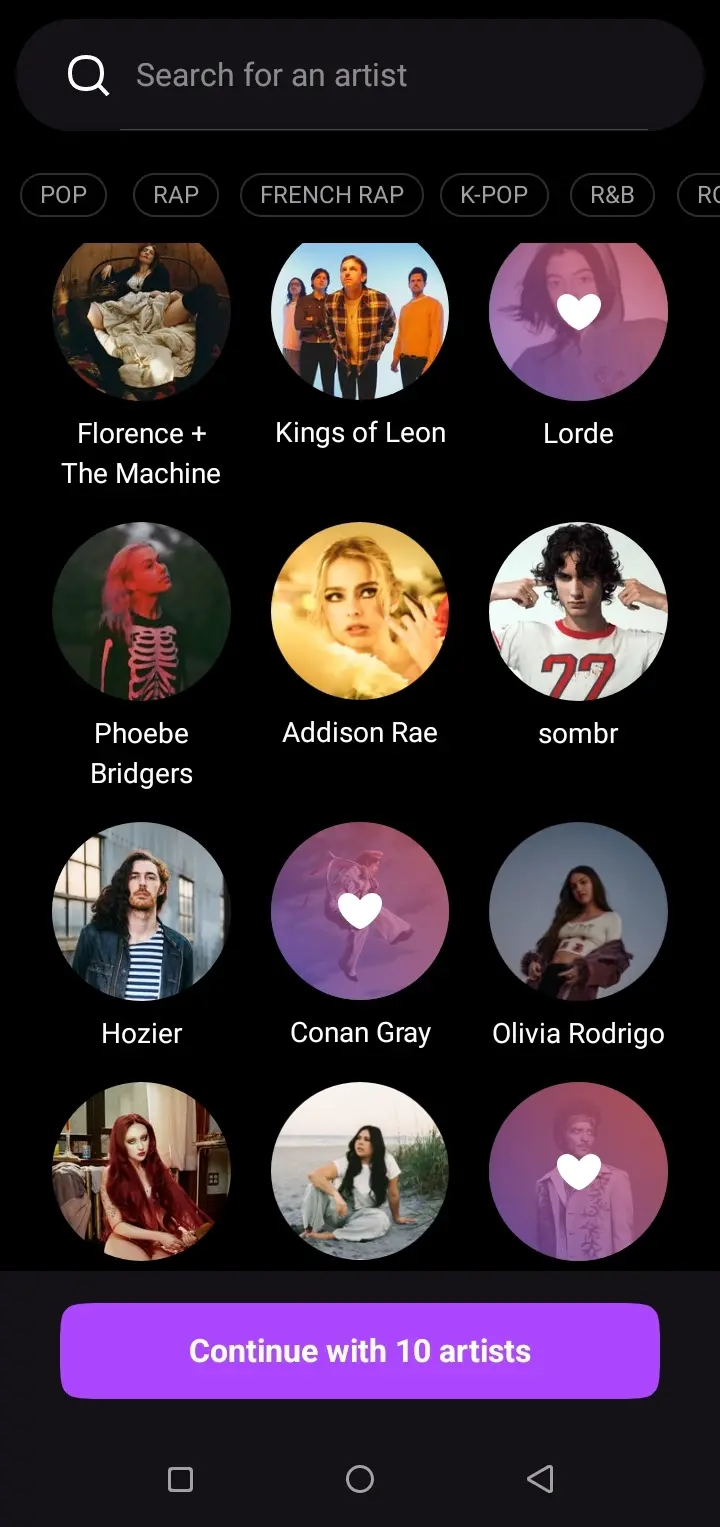The width and height of the screenshot is (720, 1527).
Task: Open recent apps from the navigation bar
Action: (x=180, y=1479)
